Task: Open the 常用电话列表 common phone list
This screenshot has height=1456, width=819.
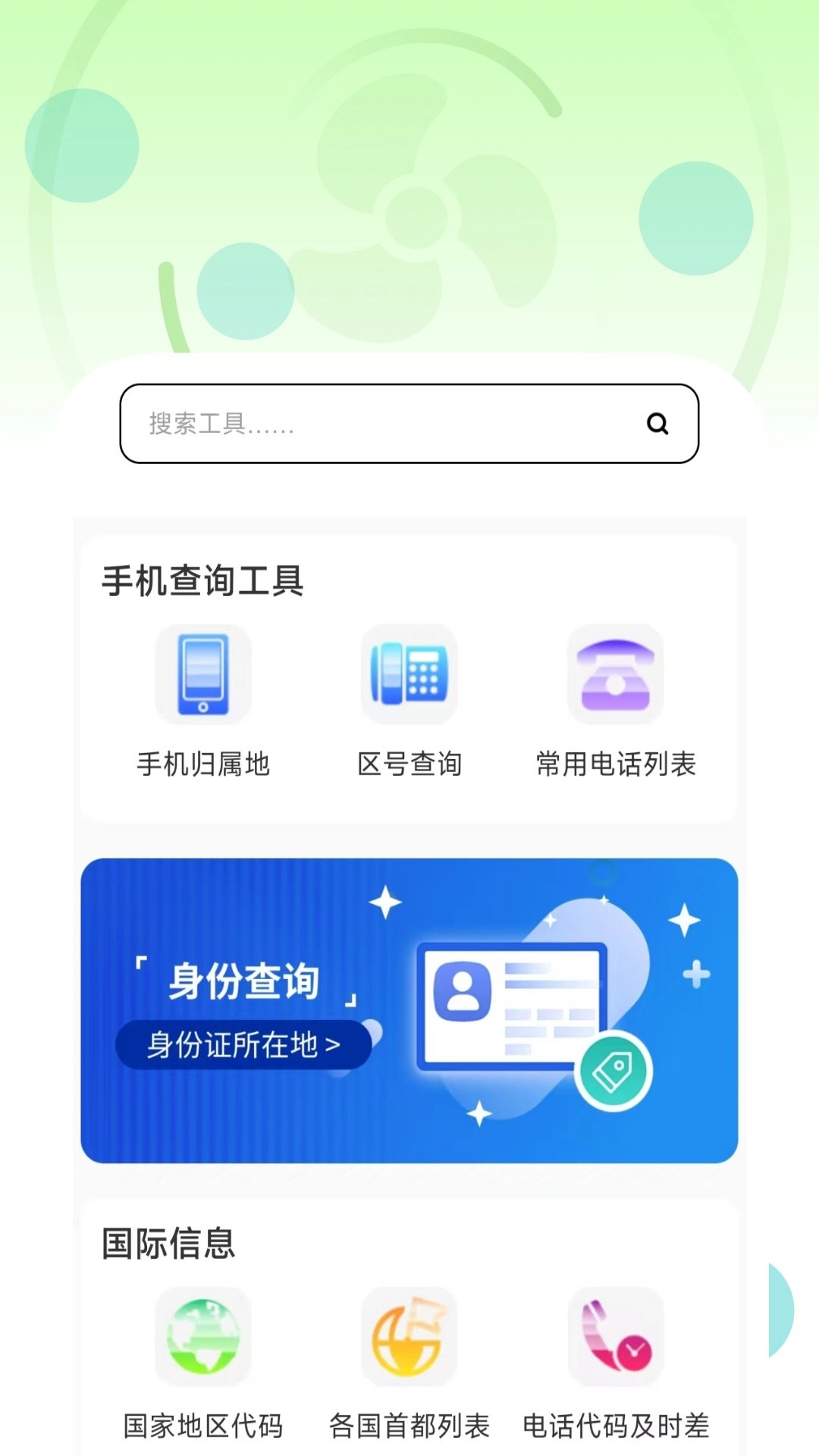Action: [616, 764]
